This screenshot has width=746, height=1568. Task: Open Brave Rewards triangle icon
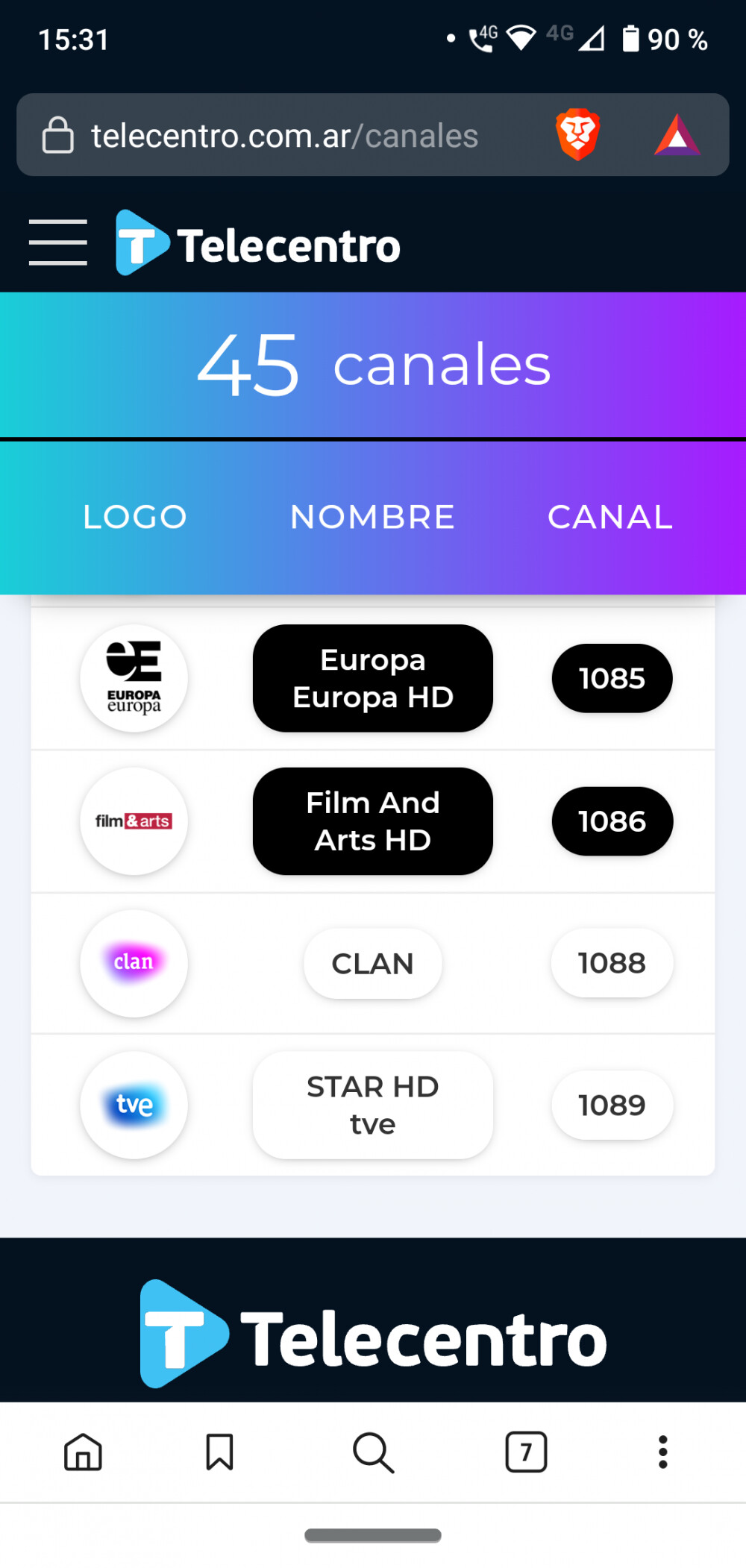coord(677,135)
